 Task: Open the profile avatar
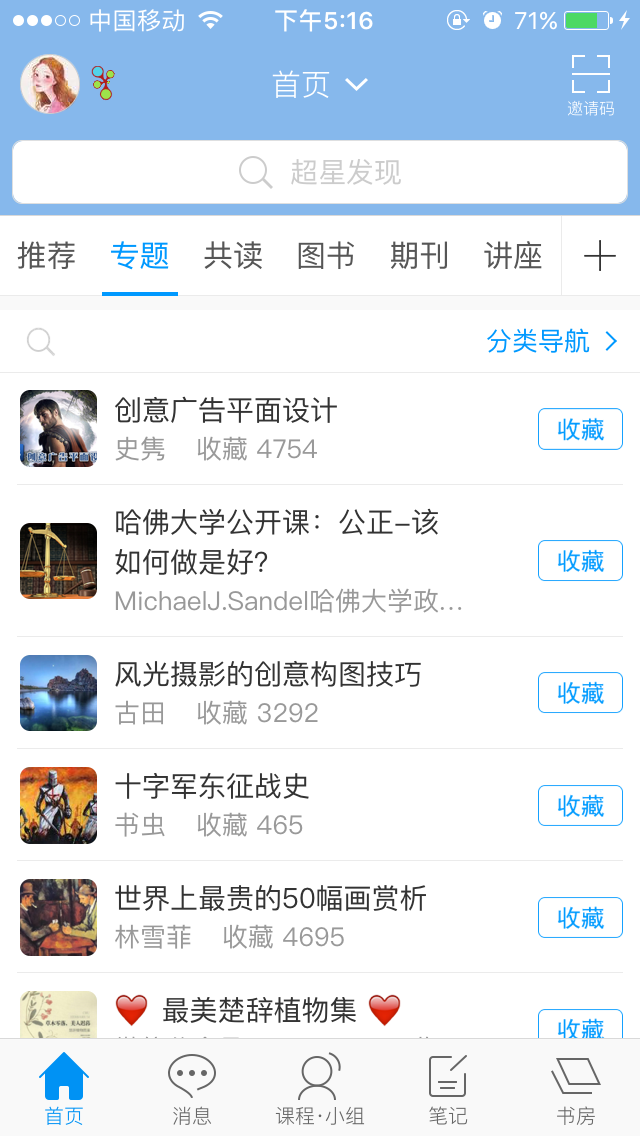[x=49, y=84]
